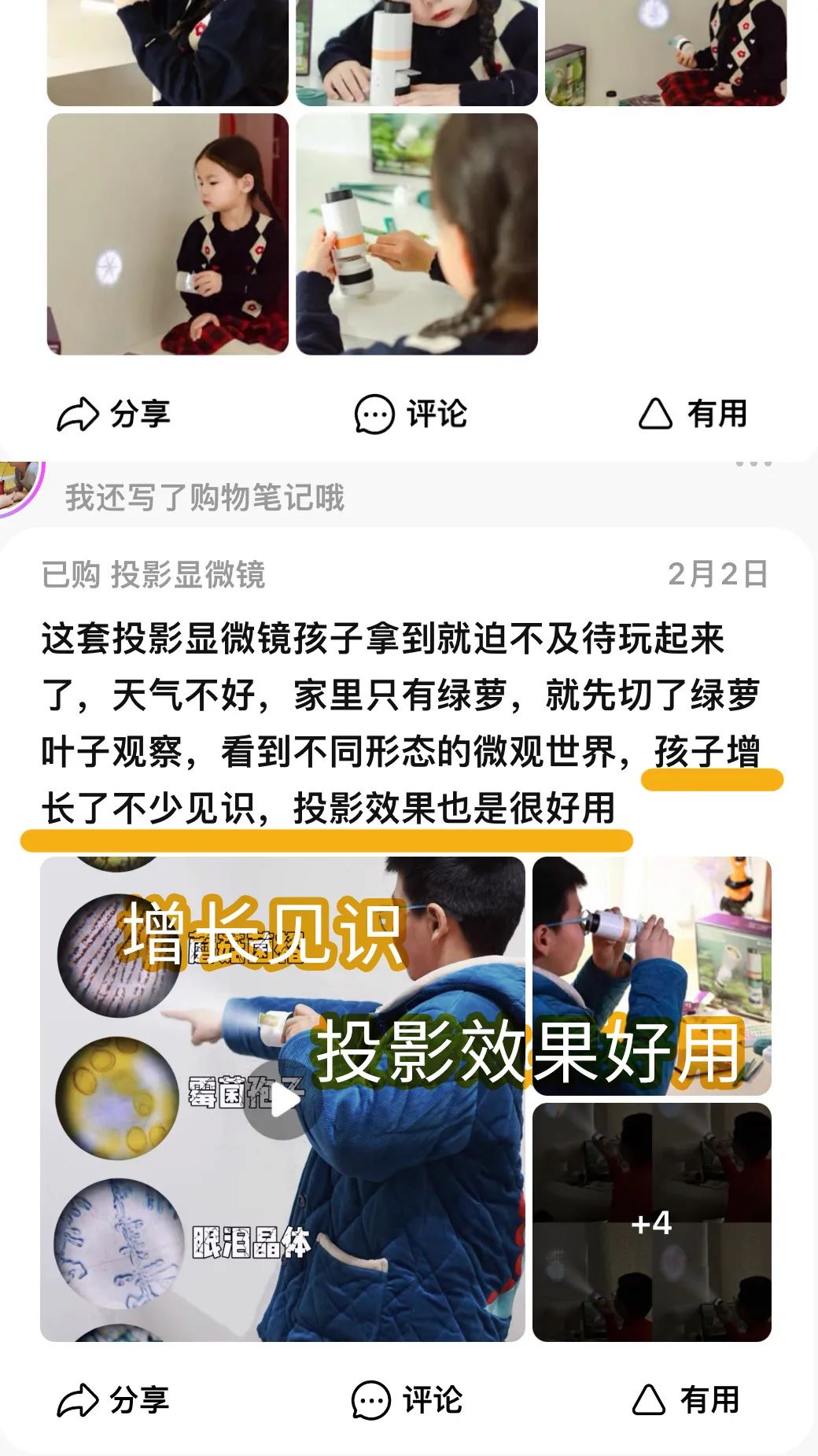This screenshot has width=818, height=1456.
Task: Open photo of boy looking through microscope
Action: point(652,975)
